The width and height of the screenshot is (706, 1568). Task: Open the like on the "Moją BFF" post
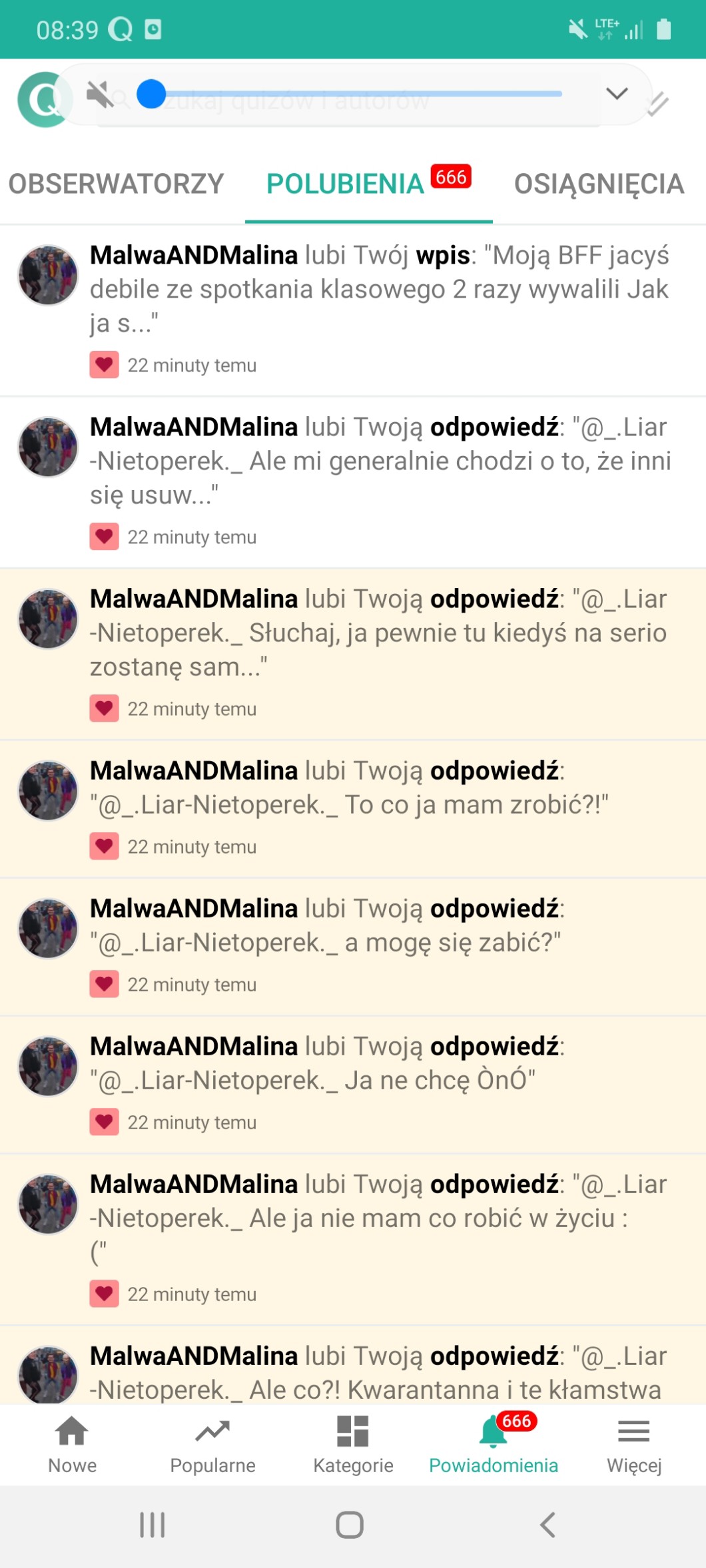tap(380, 289)
